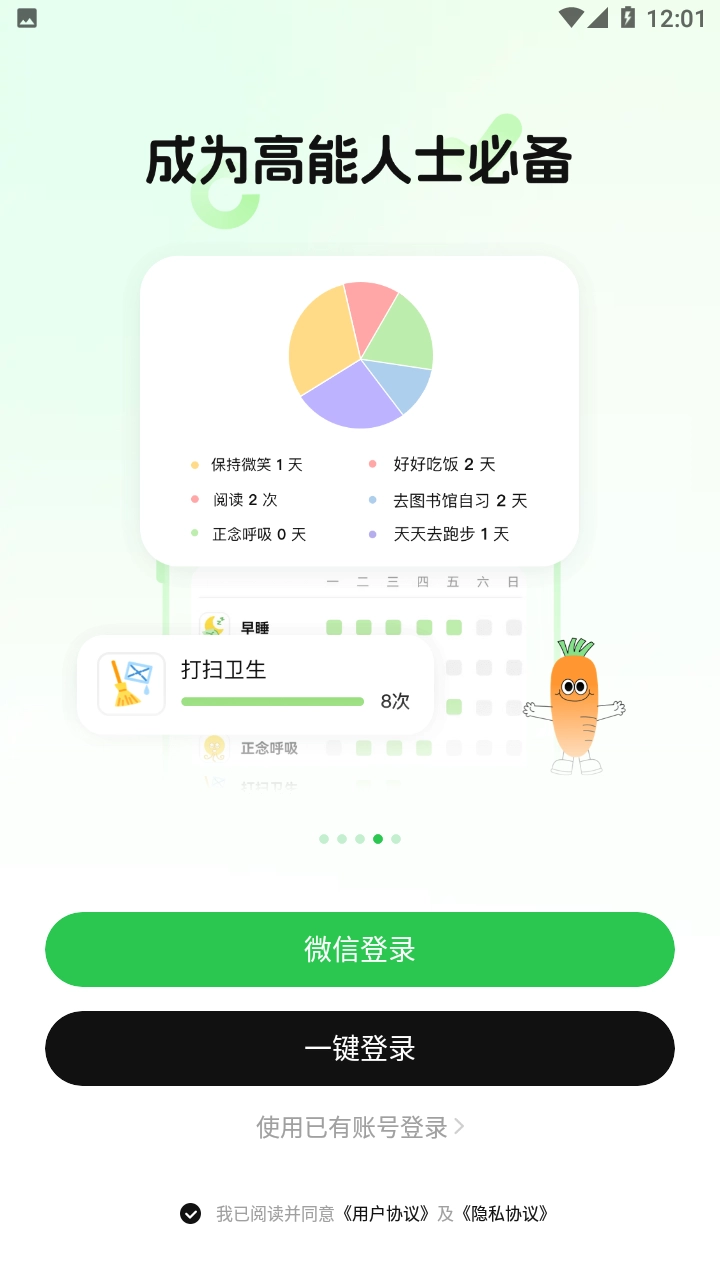Image resolution: width=720 pixels, height=1280 pixels.
Task: Select the 正念呼吸 habit icon
Action: [214, 748]
